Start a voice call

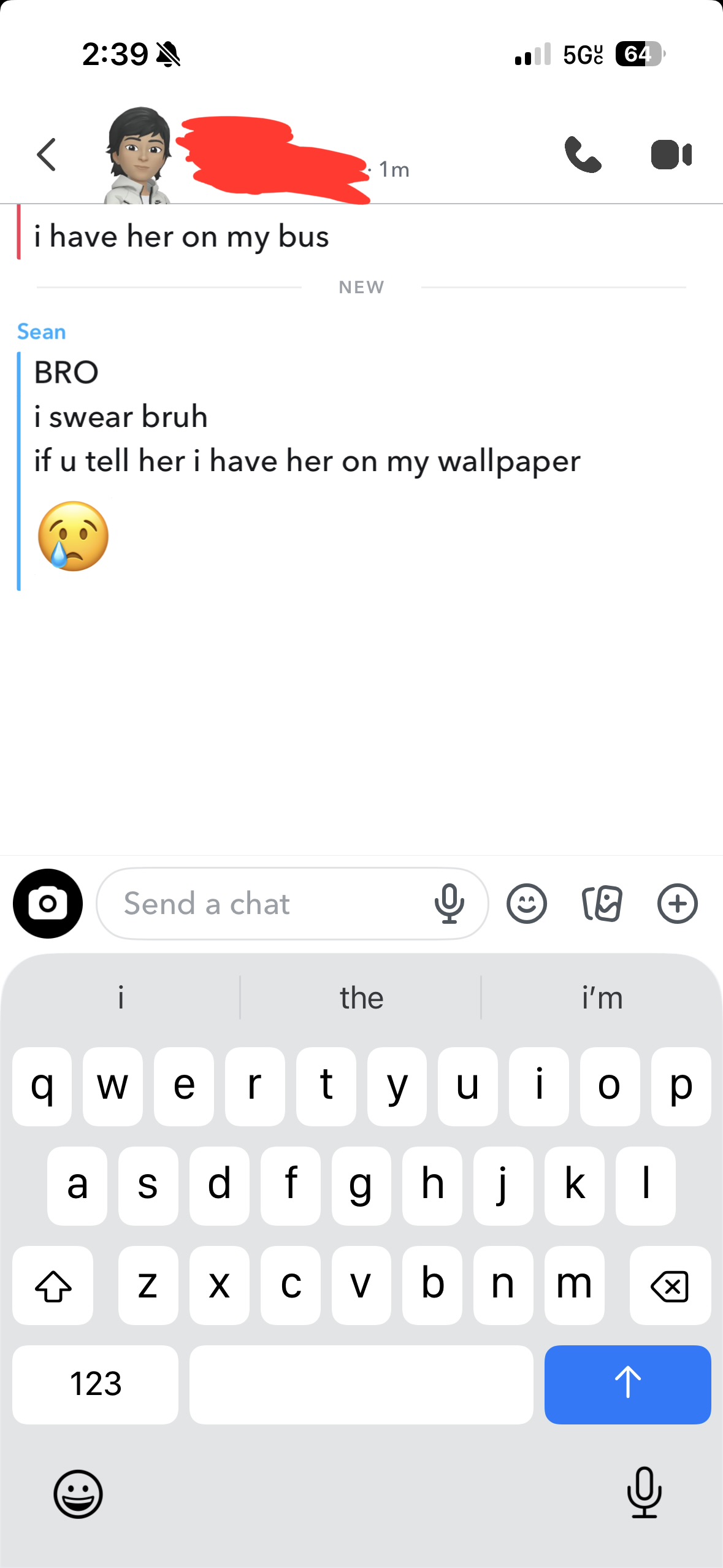pos(583,155)
